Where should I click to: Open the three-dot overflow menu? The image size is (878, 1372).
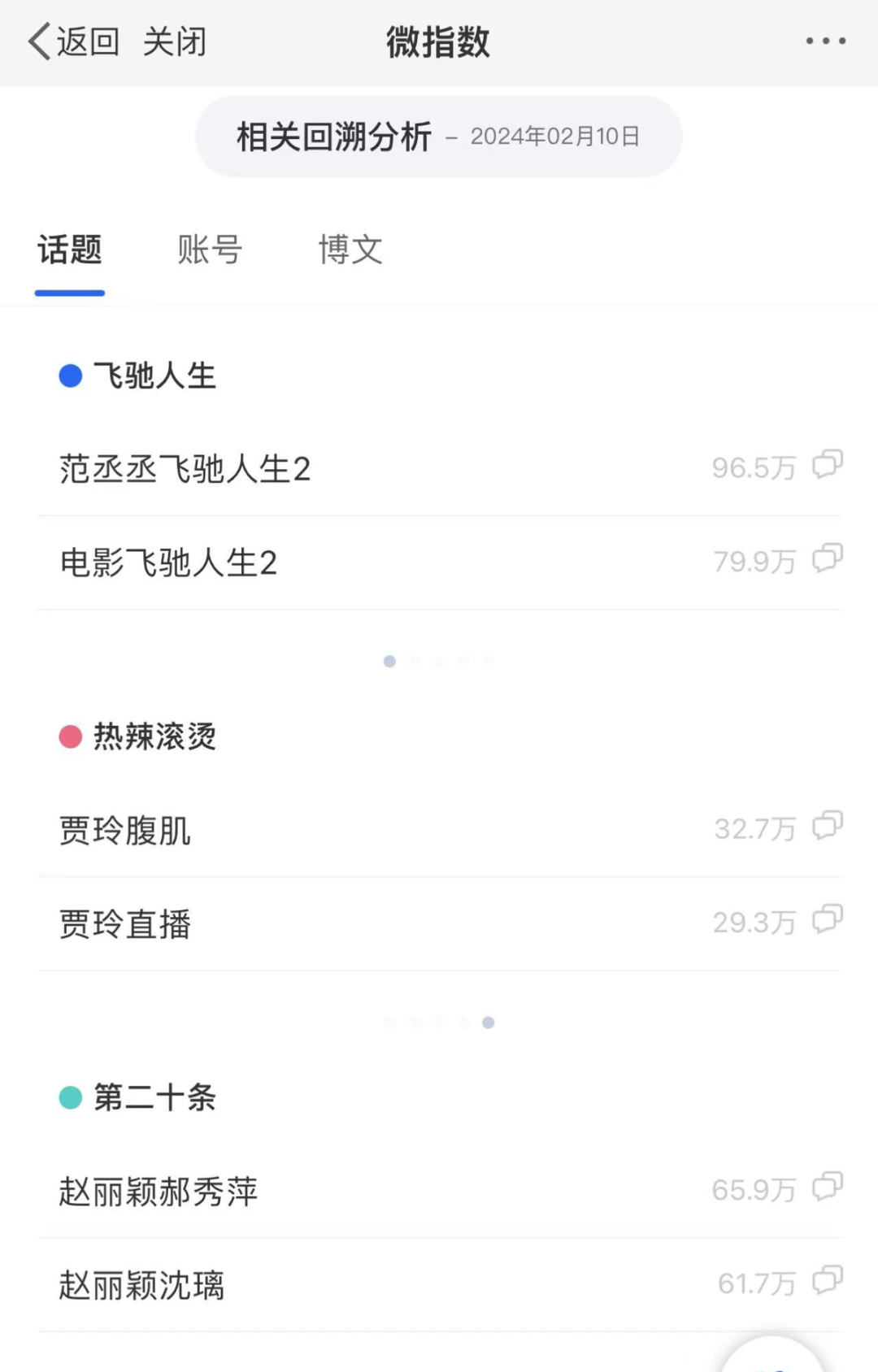[825, 41]
